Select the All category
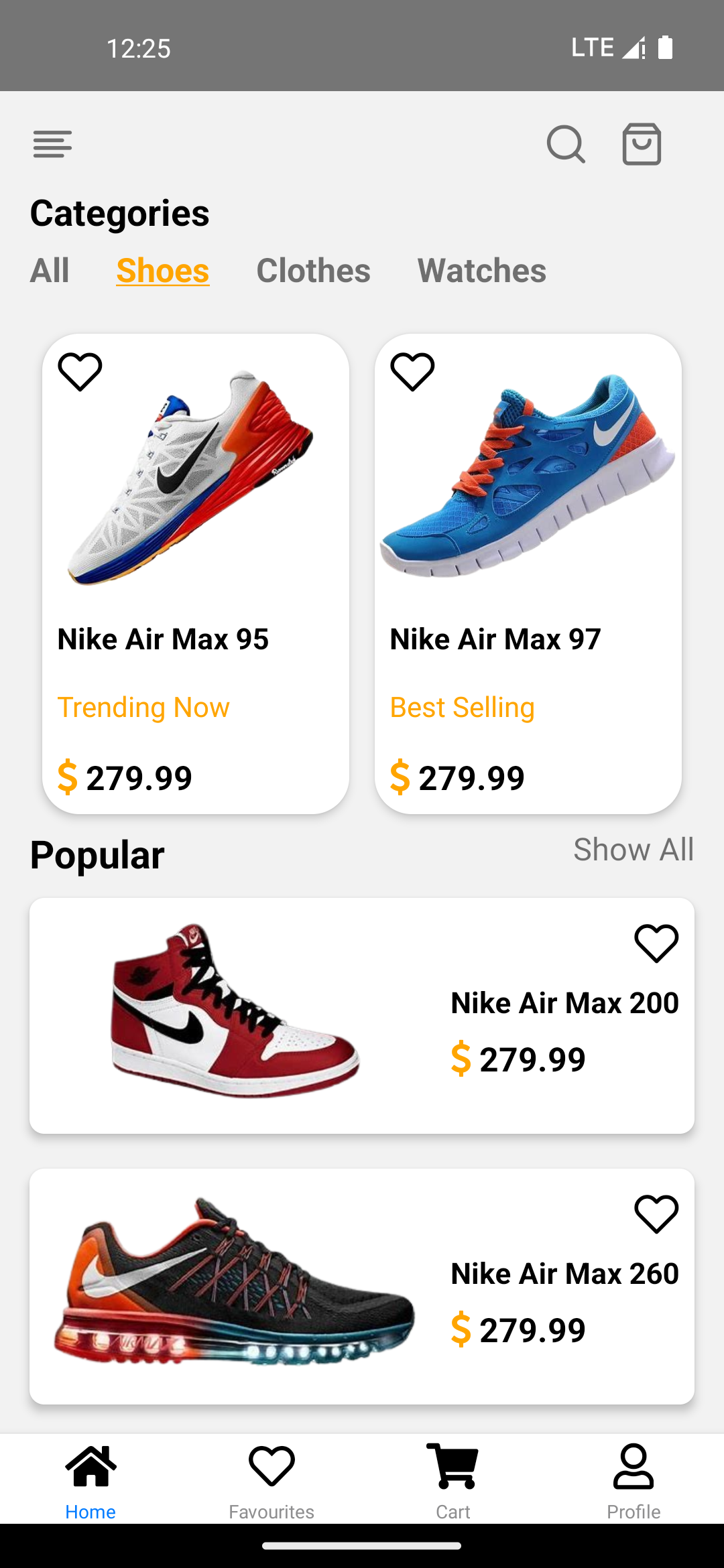 tap(50, 271)
